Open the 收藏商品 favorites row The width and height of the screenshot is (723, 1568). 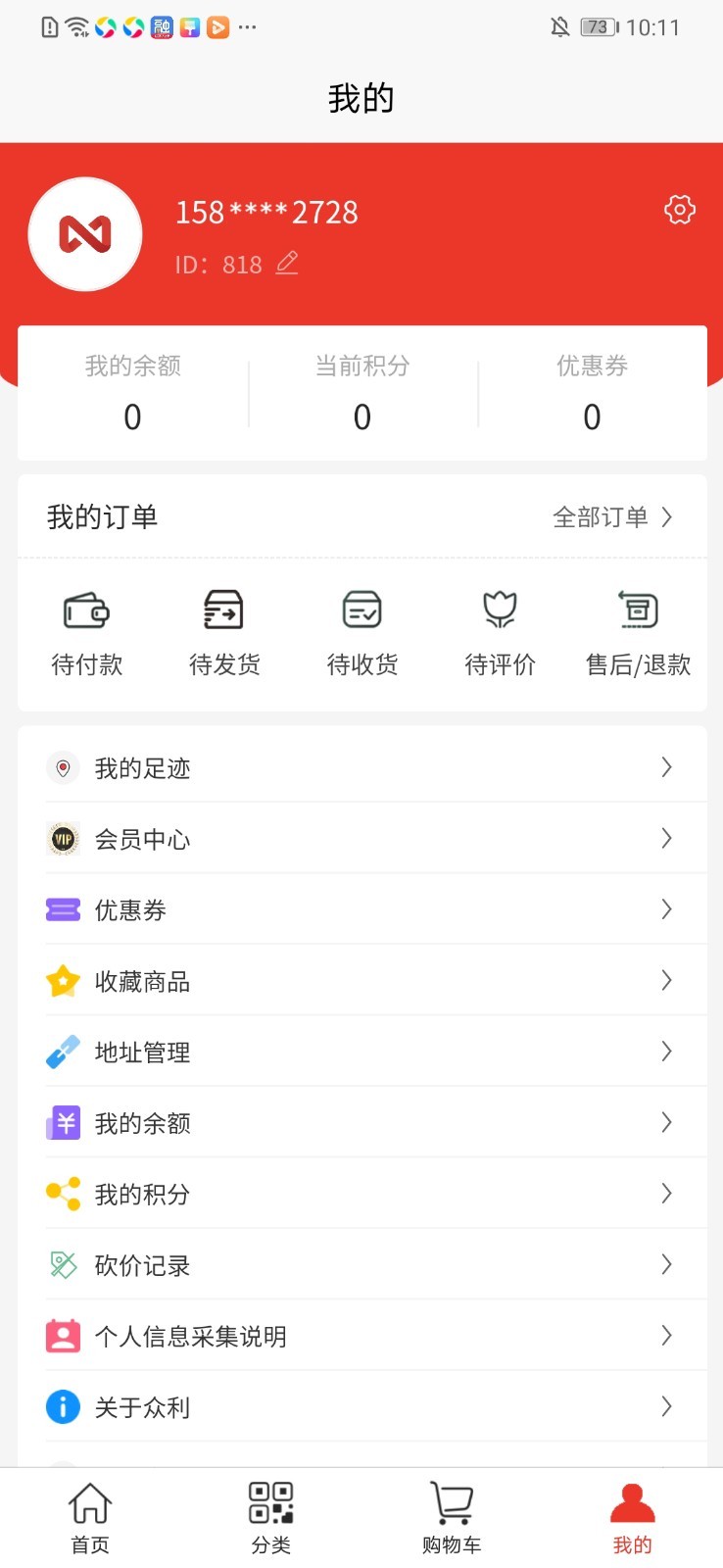(361, 981)
